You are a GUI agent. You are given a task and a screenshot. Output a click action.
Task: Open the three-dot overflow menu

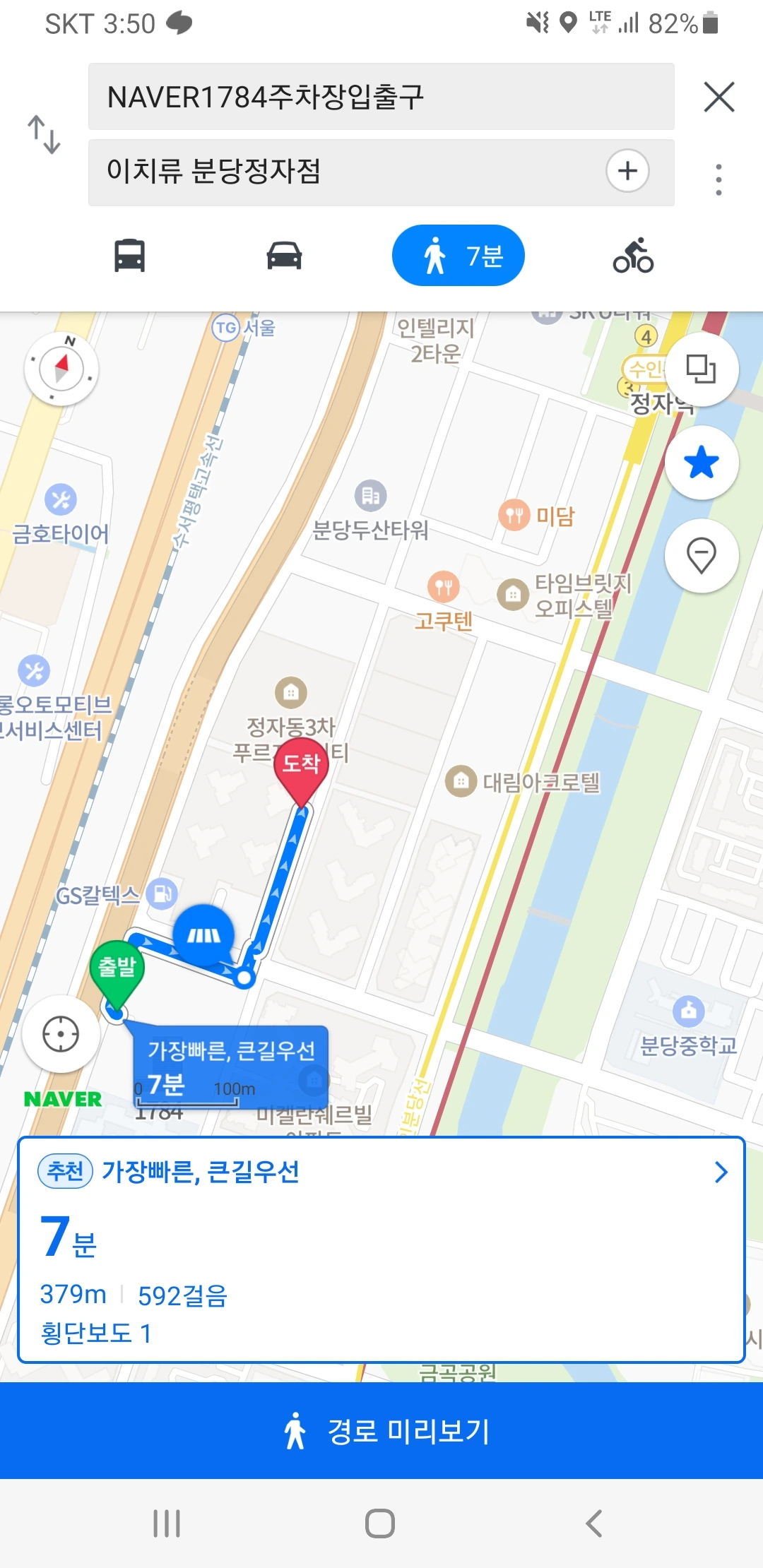coord(718,179)
